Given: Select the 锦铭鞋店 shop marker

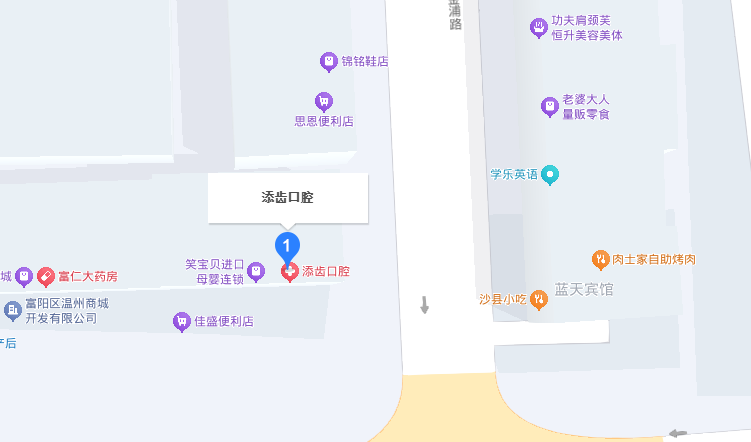Looking at the screenshot, I should pos(328,61).
